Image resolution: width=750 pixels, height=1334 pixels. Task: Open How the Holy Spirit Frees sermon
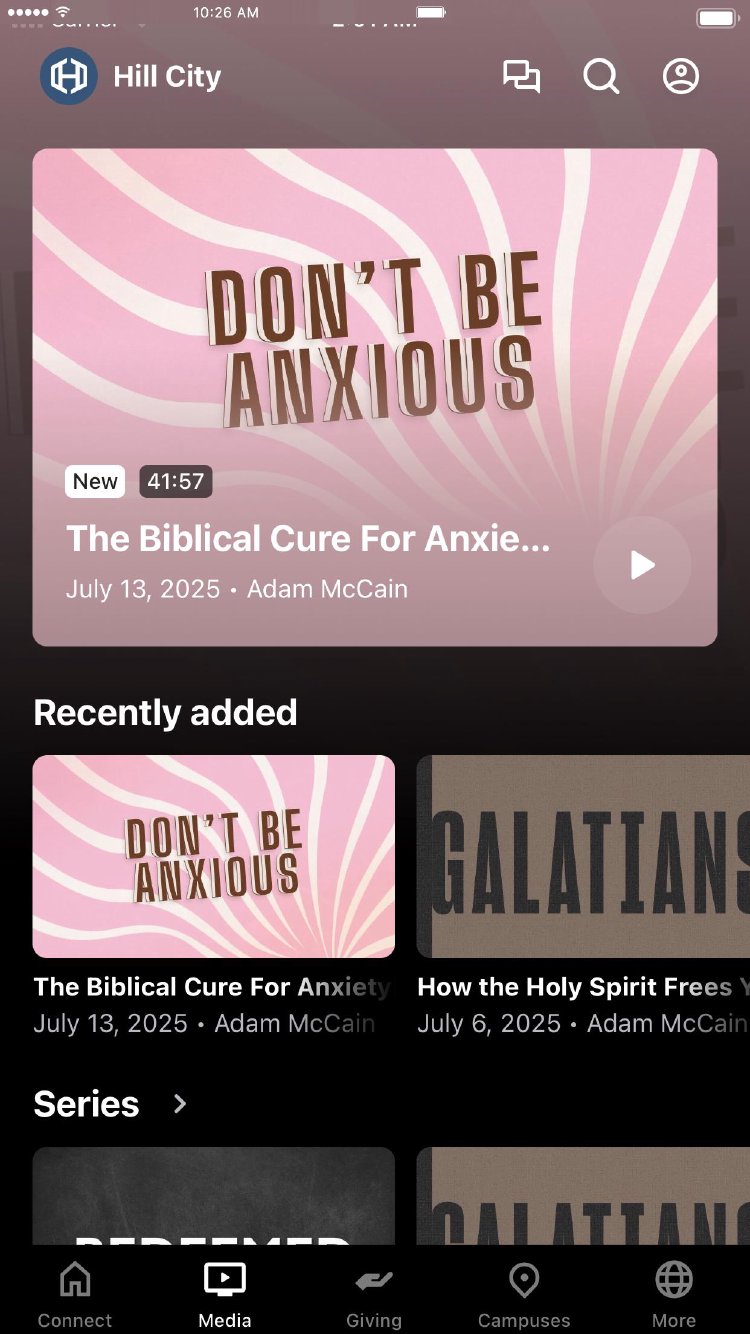click(x=583, y=857)
